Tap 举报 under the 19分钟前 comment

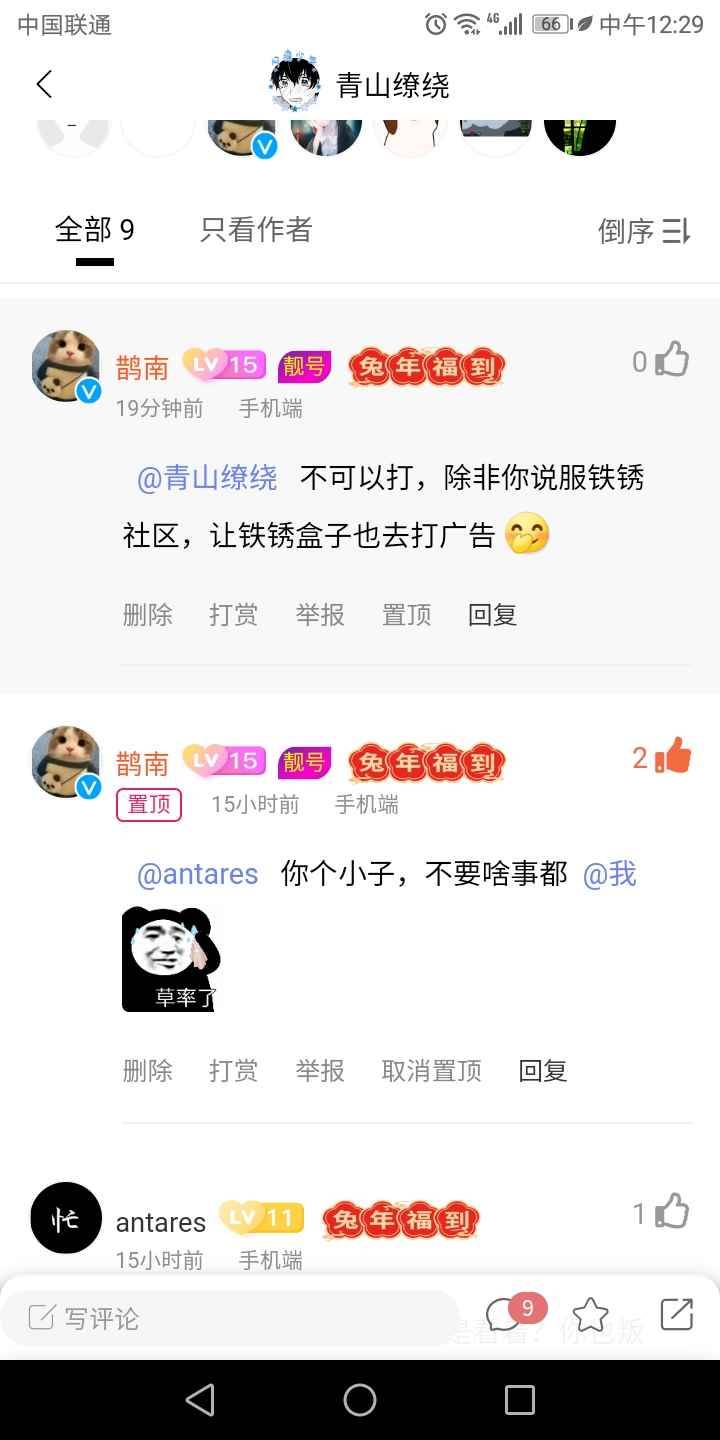click(x=320, y=614)
